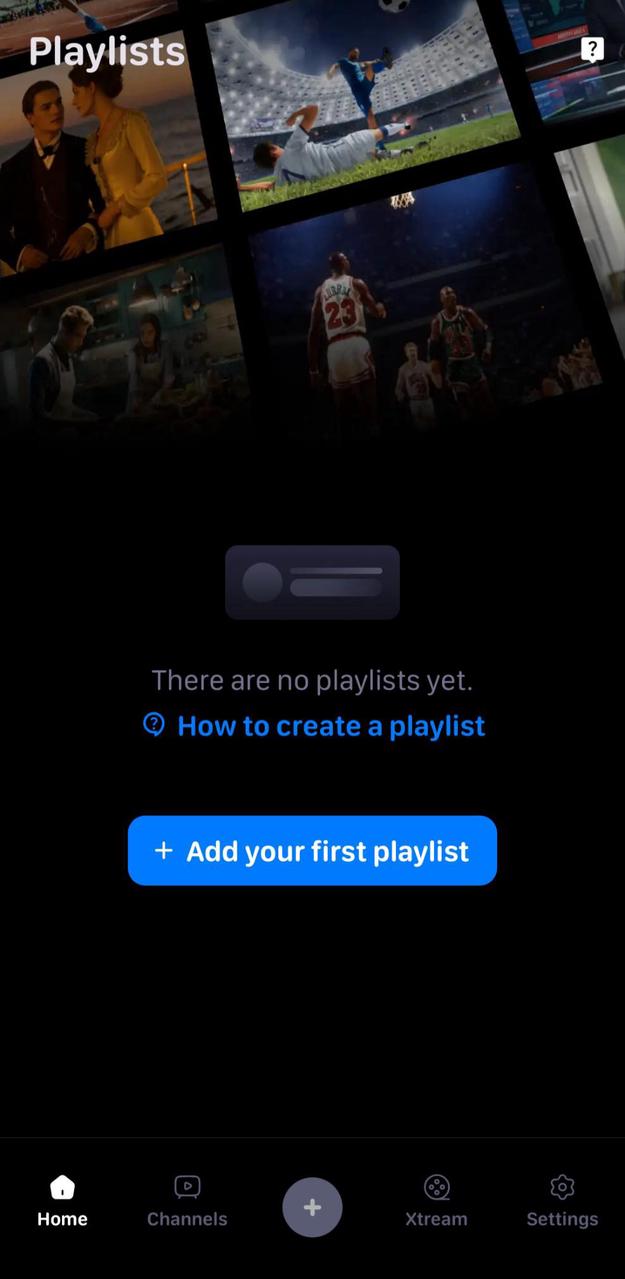The height and width of the screenshot is (1279, 625).
Task: Open the How to create a playlist link
Action: point(314,725)
